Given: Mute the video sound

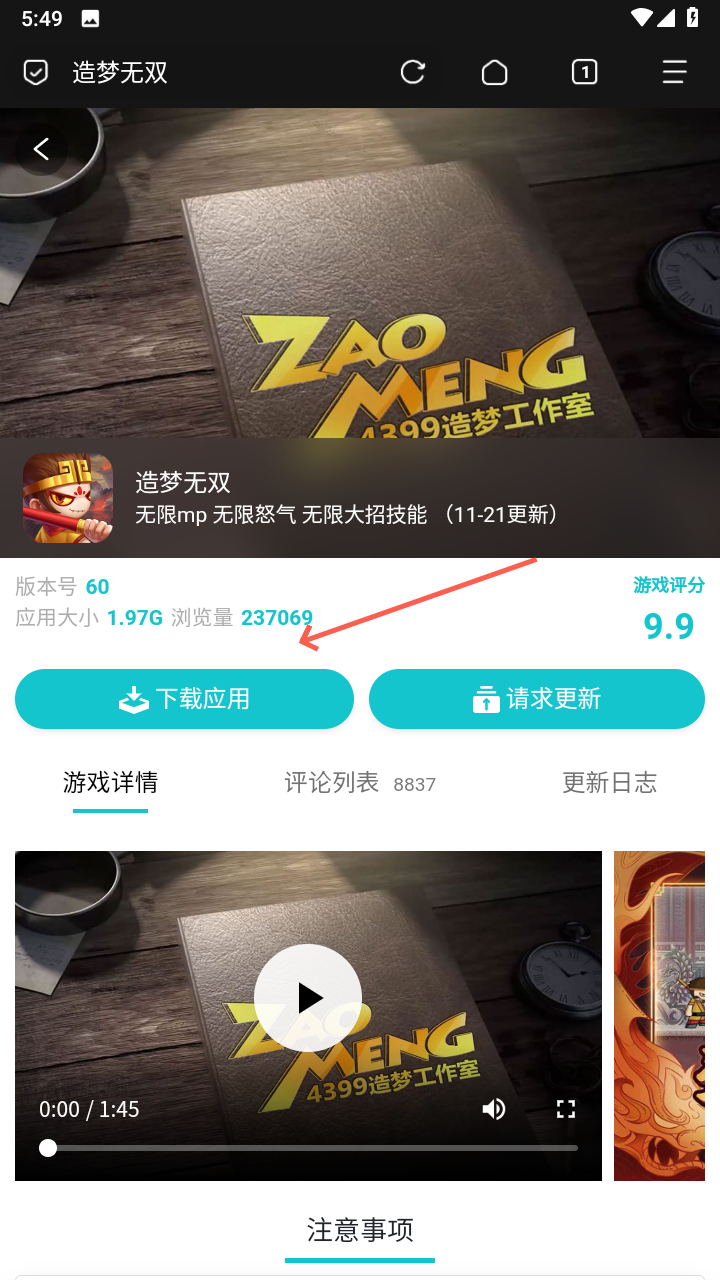Looking at the screenshot, I should [x=494, y=1109].
